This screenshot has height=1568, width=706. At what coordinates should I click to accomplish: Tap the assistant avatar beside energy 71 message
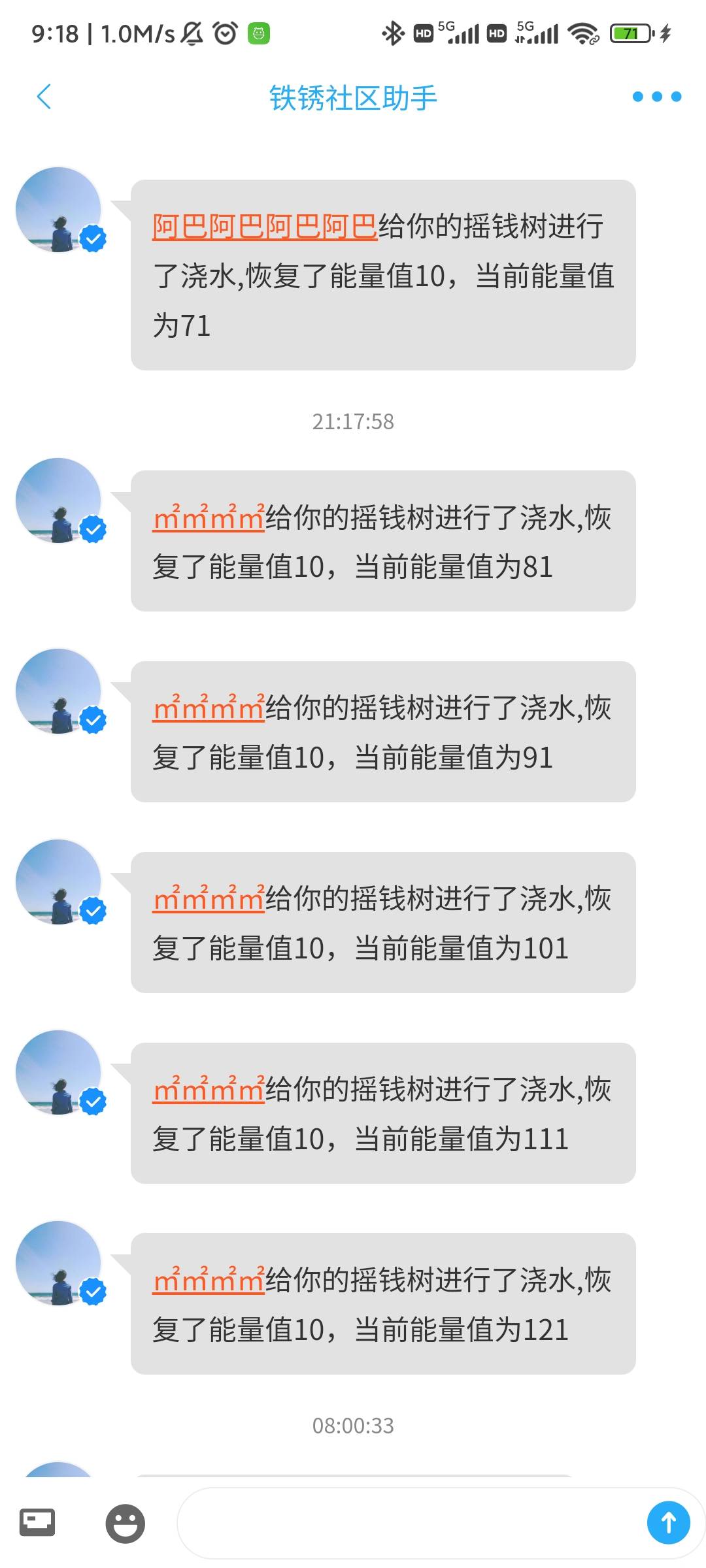(59, 210)
